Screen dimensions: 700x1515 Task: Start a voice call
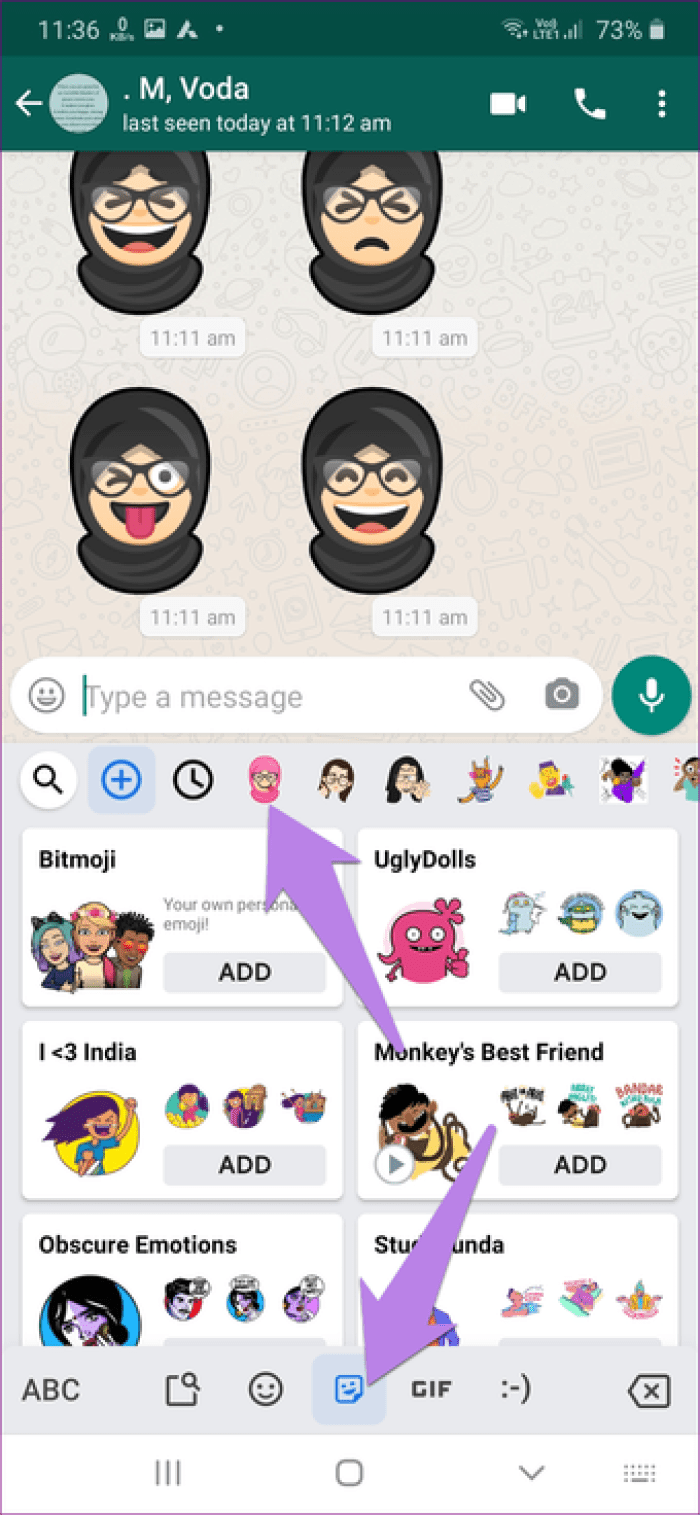(588, 103)
